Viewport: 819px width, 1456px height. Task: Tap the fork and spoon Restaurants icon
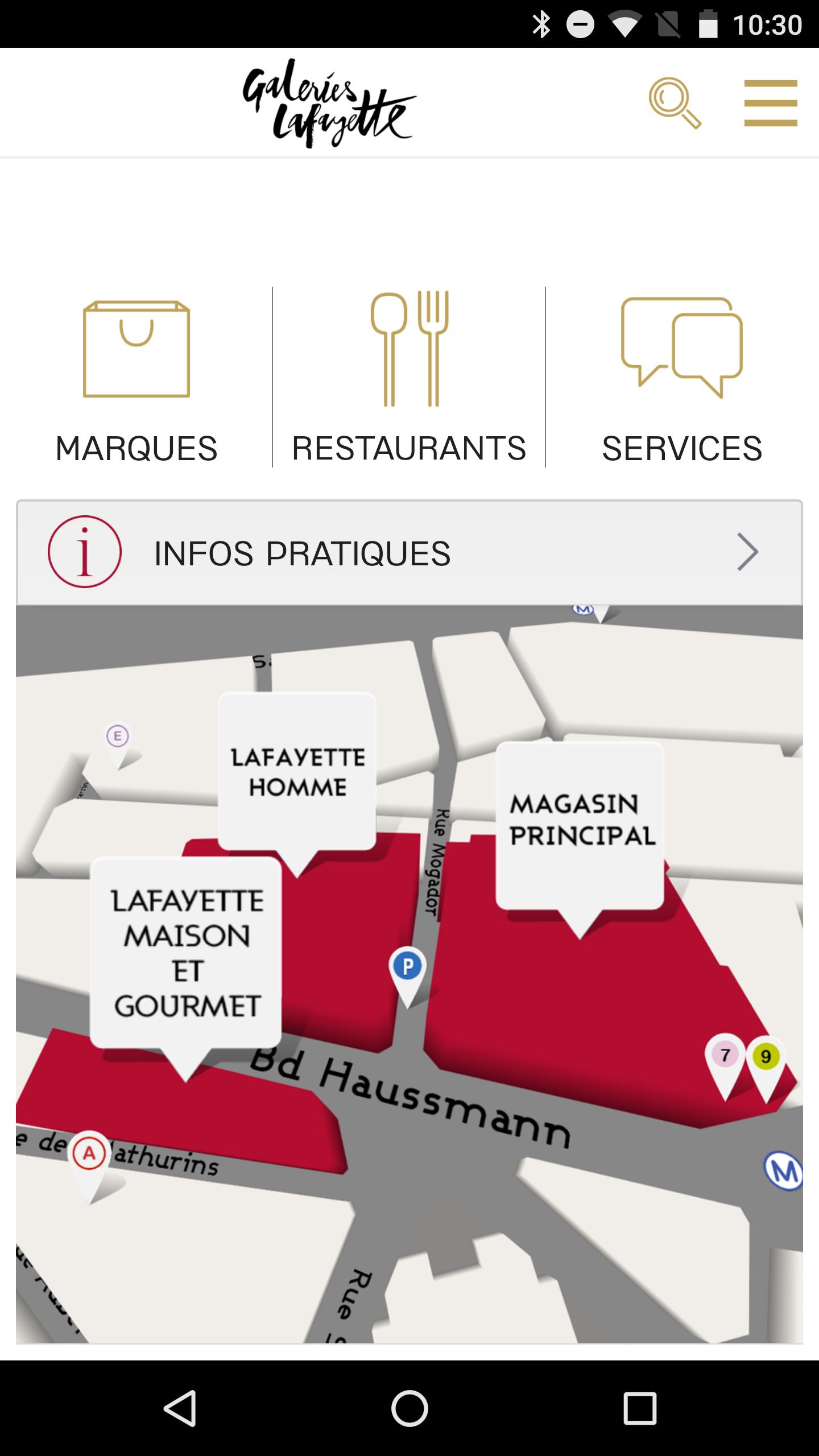[409, 349]
